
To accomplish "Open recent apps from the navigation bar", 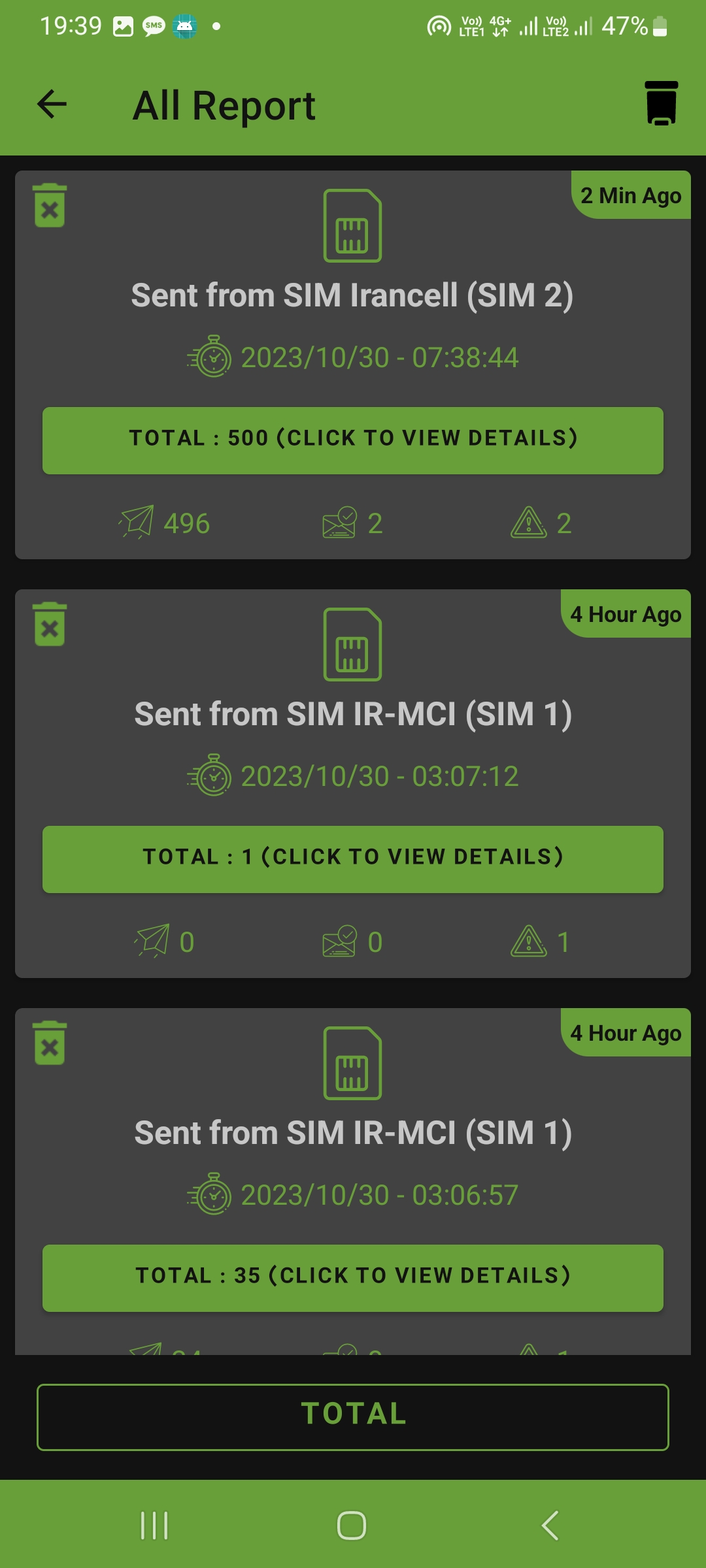I will (x=155, y=1526).
